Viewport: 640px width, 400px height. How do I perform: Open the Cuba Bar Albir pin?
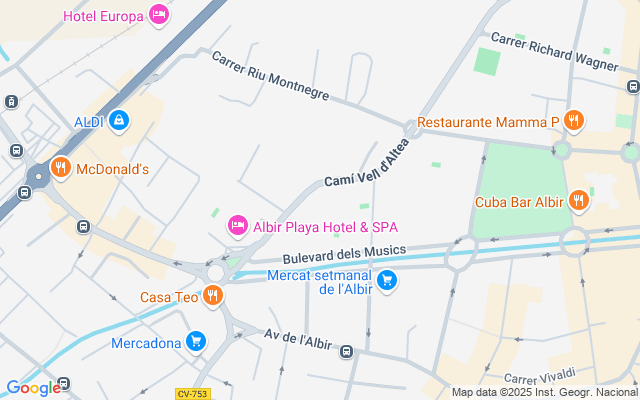(x=578, y=201)
